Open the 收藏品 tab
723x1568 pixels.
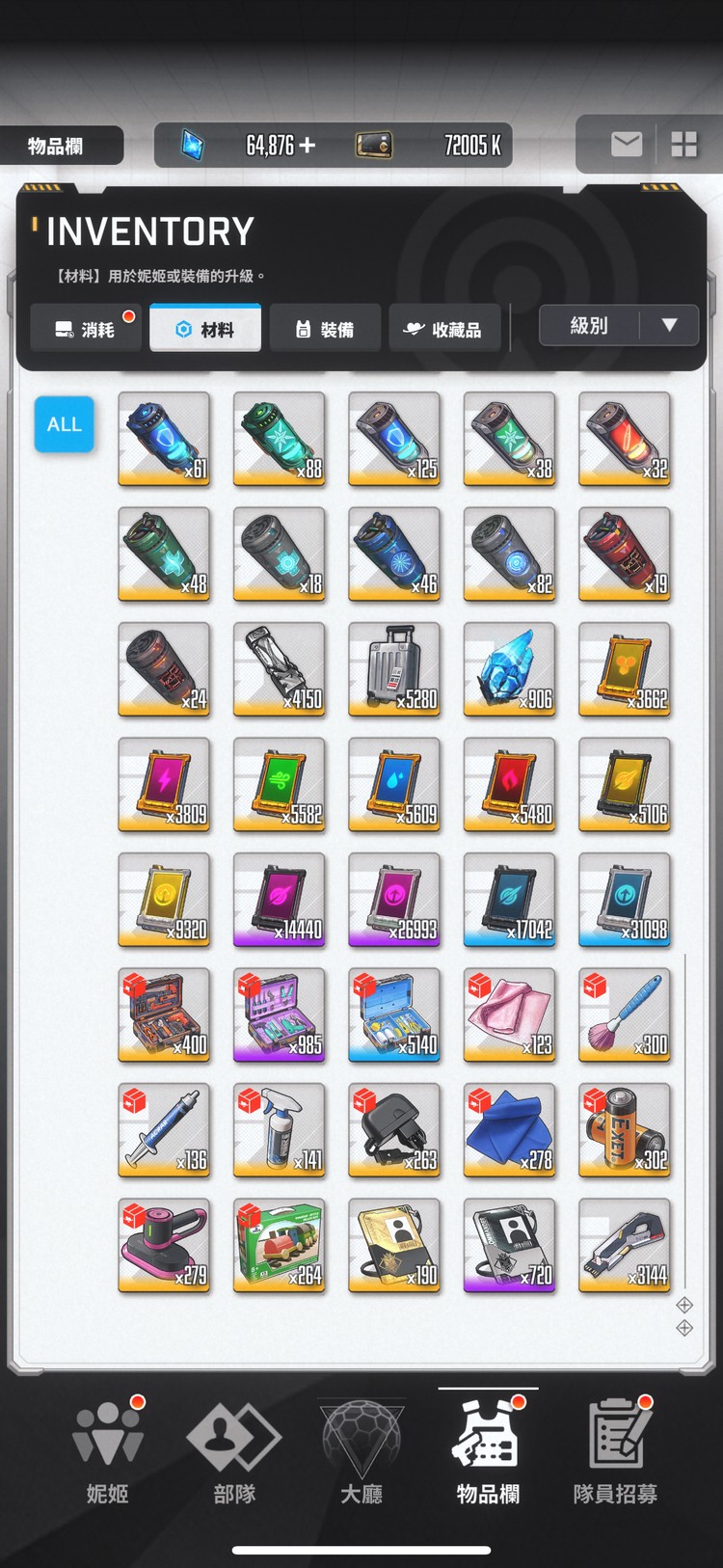(444, 330)
